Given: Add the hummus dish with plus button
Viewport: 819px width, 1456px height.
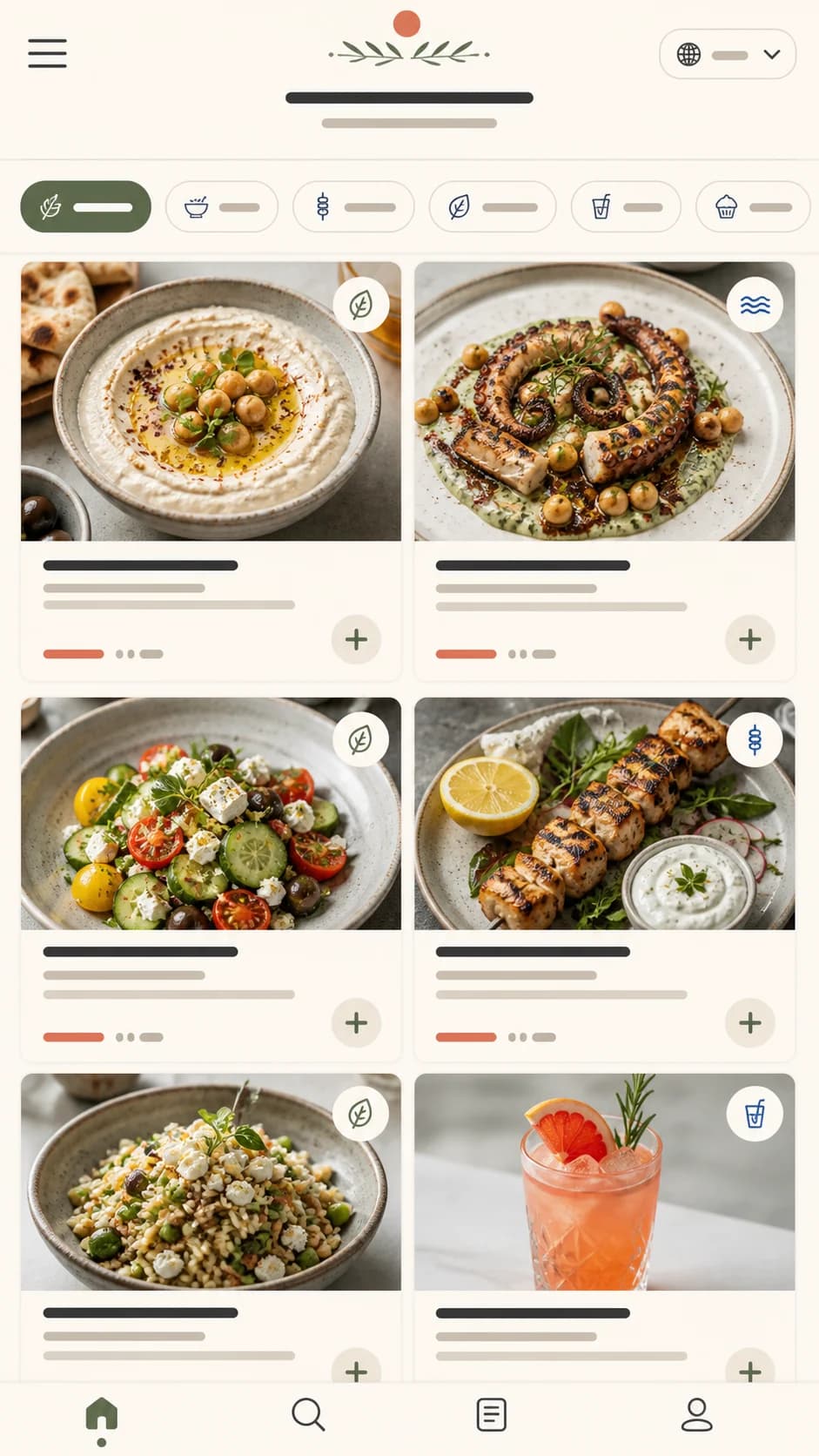Looking at the screenshot, I should coord(356,639).
